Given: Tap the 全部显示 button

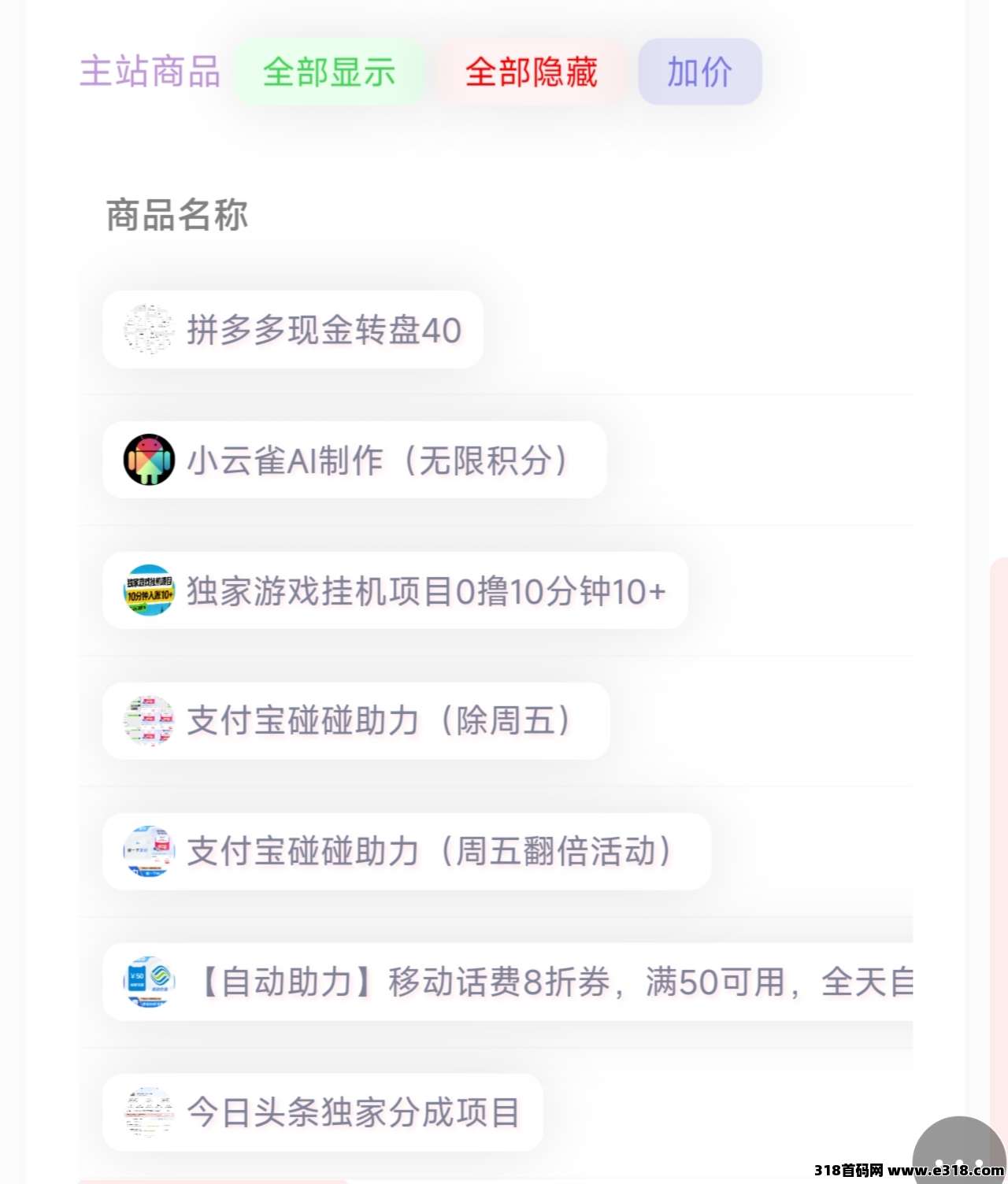Looking at the screenshot, I should [x=329, y=72].
